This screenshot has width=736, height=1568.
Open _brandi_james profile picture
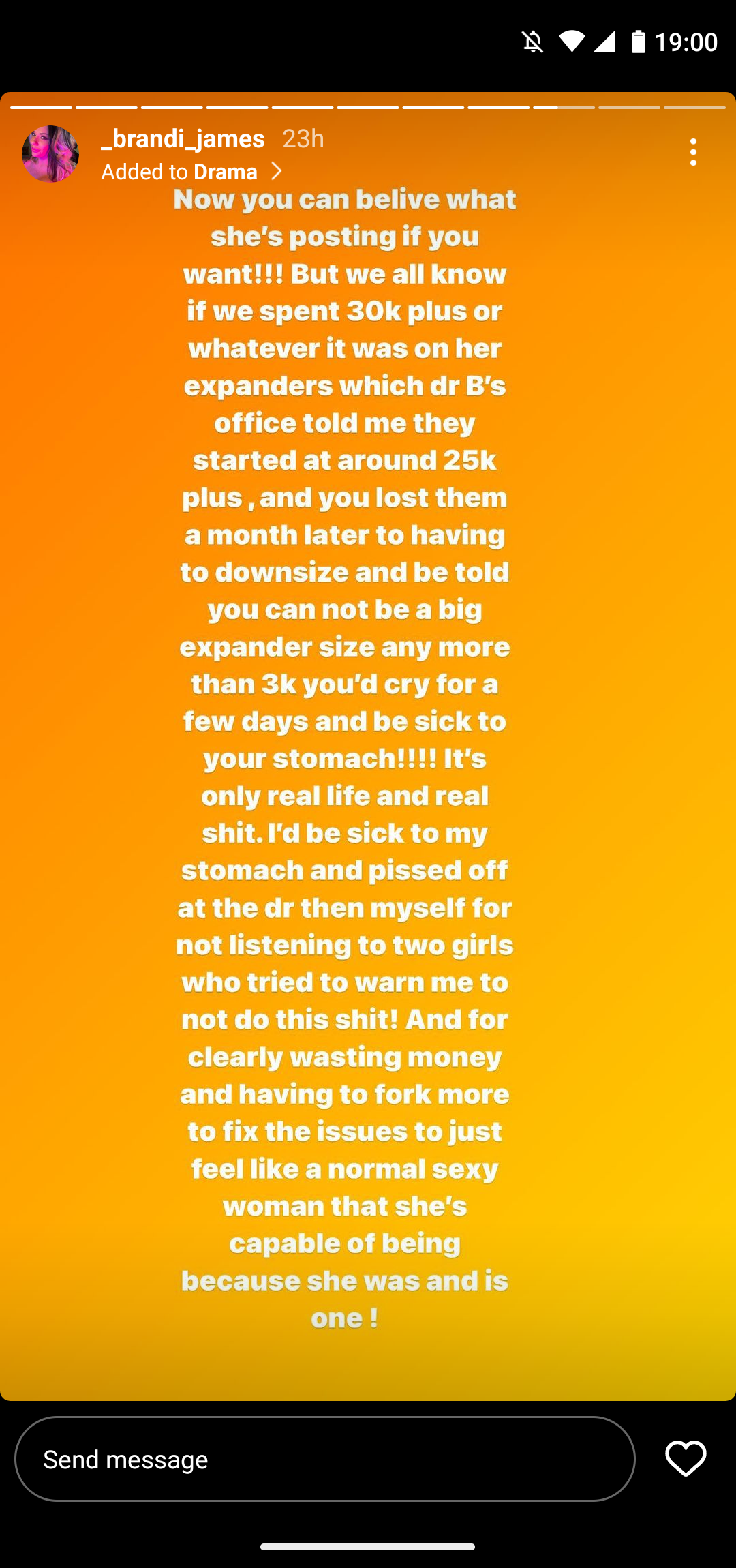coord(50,154)
